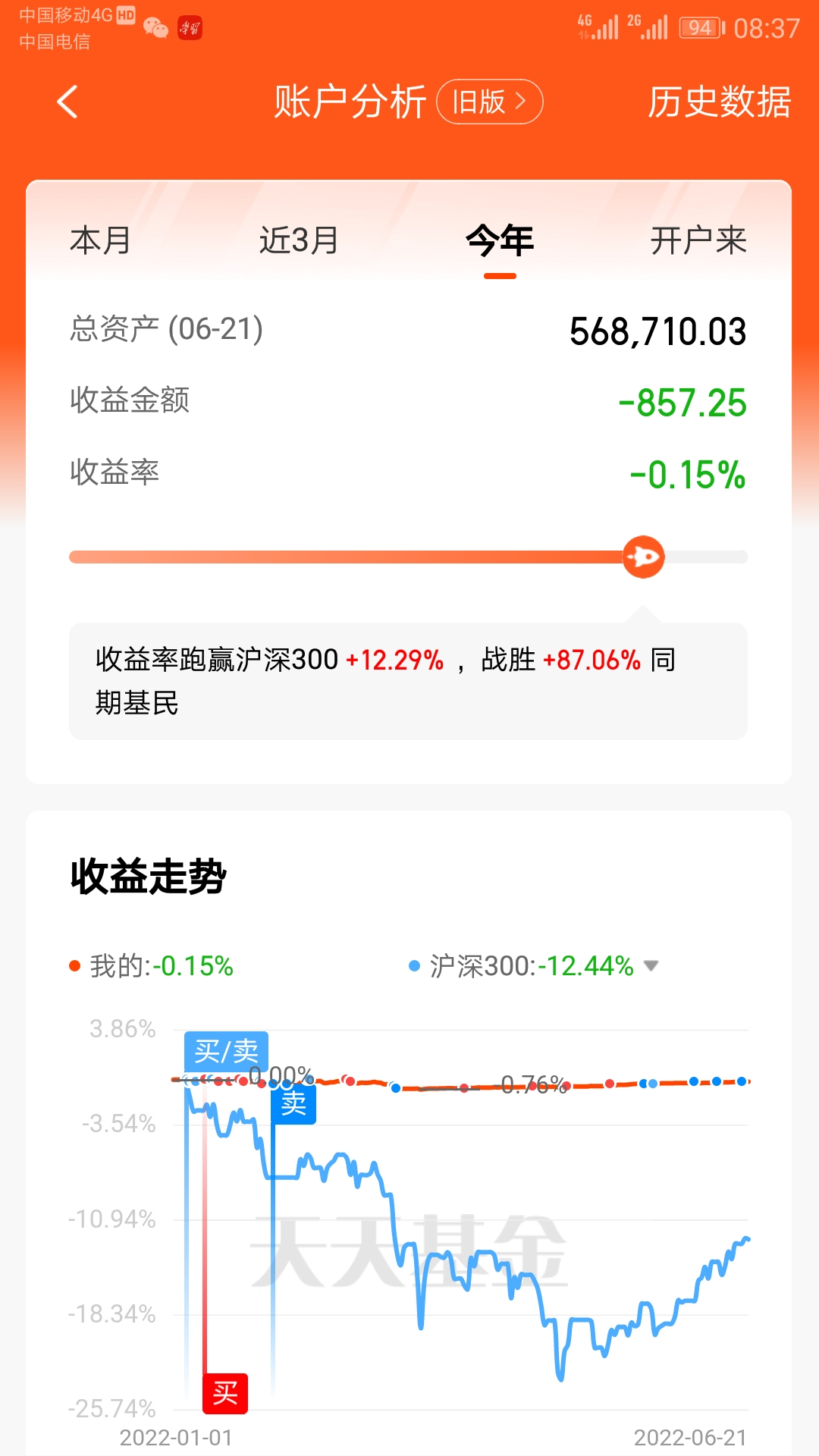Open 历史数据 history data
The image size is (819, 1456).
tap(719, 102)
